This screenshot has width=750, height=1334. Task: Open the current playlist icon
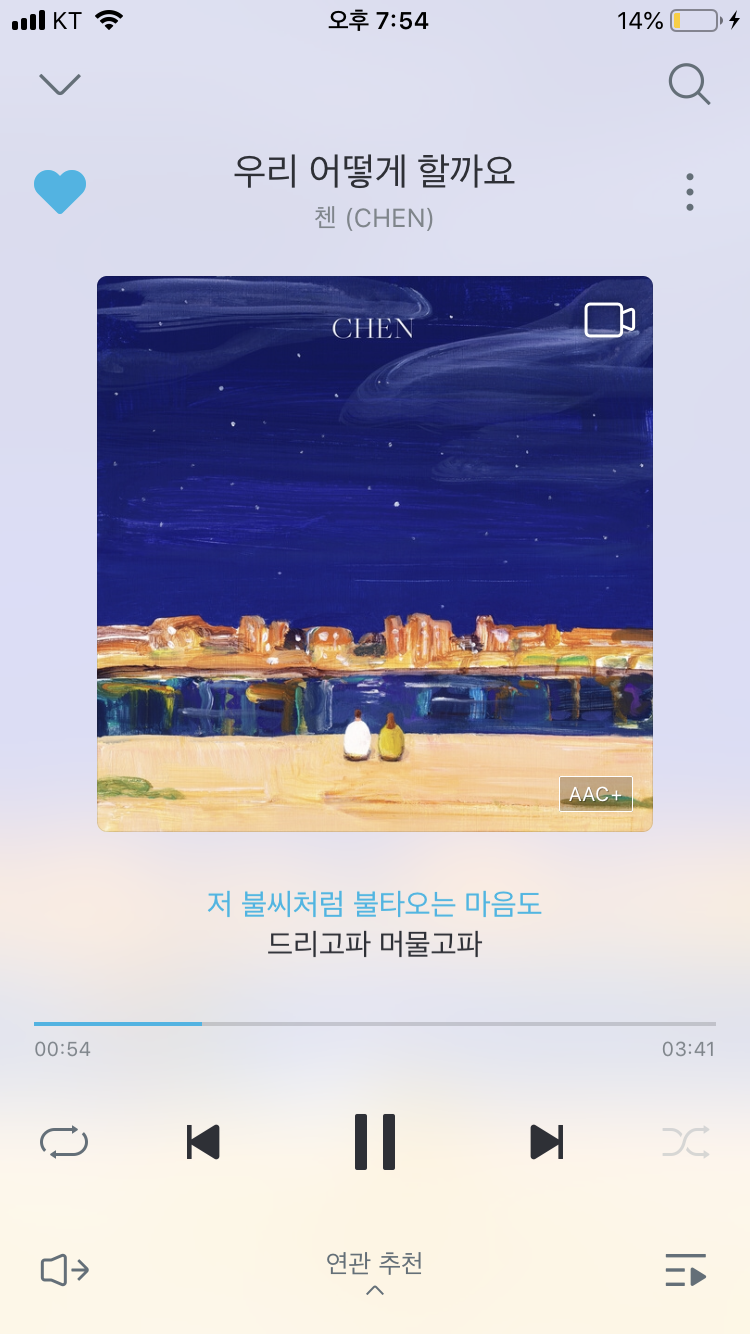pos(688,1271)
